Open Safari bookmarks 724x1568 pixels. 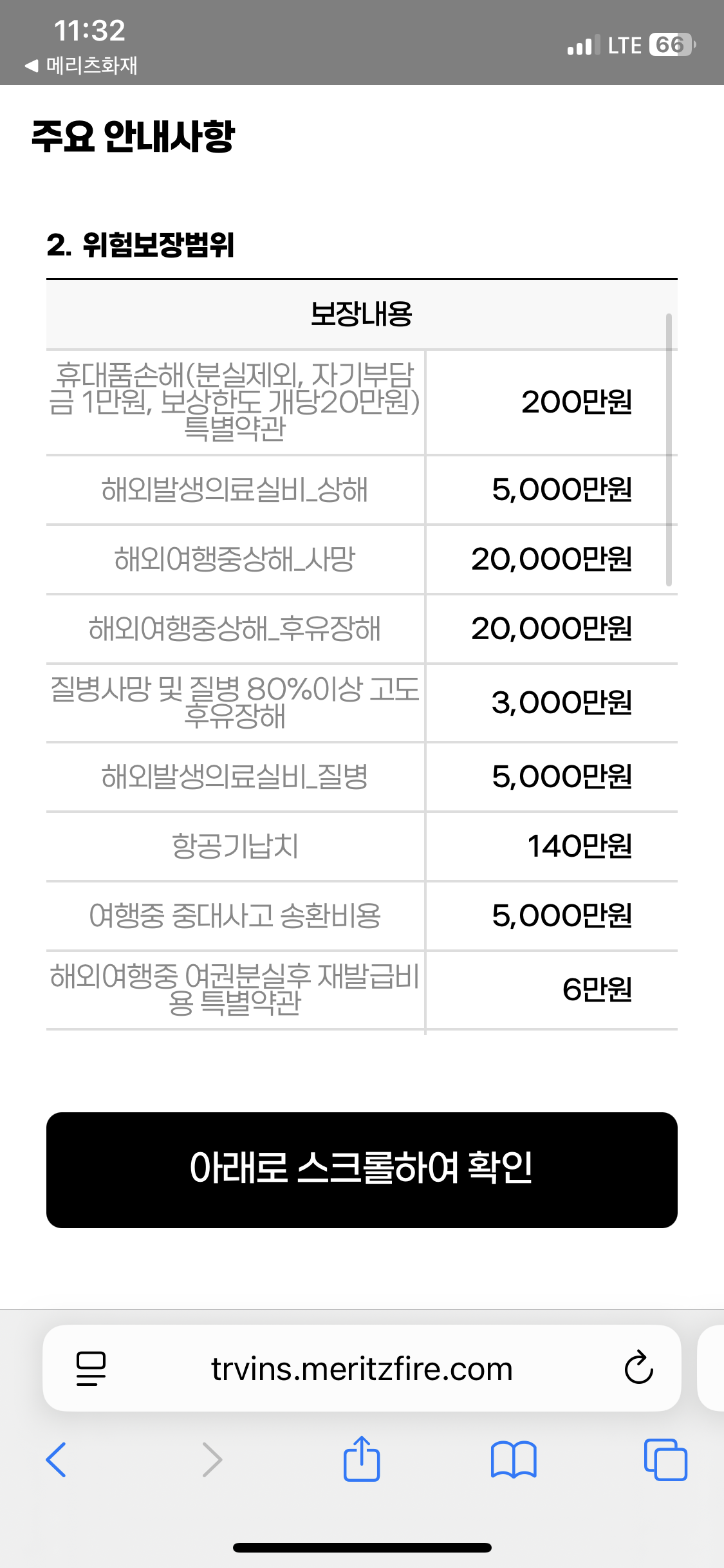coord(514,1459)
